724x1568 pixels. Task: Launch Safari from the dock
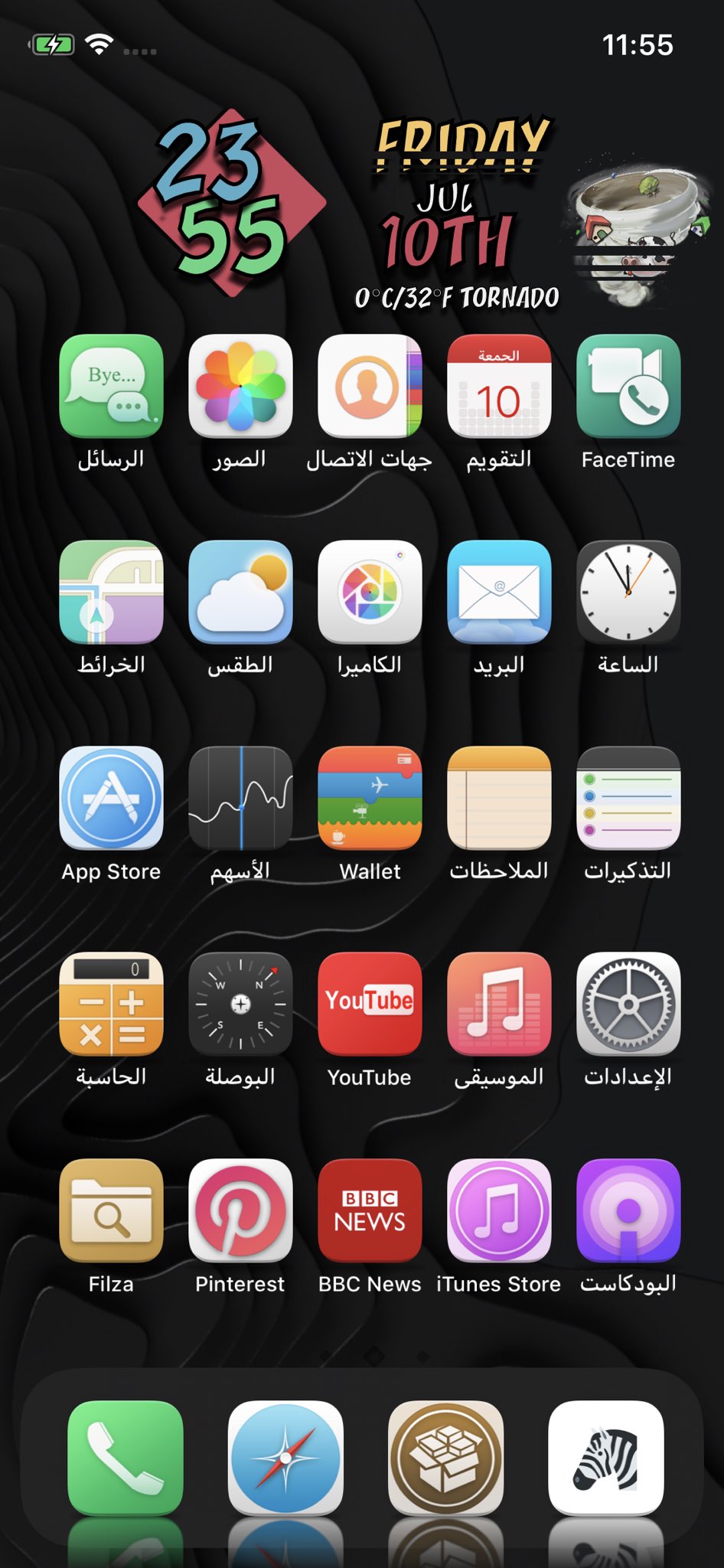coord(285,1458)
